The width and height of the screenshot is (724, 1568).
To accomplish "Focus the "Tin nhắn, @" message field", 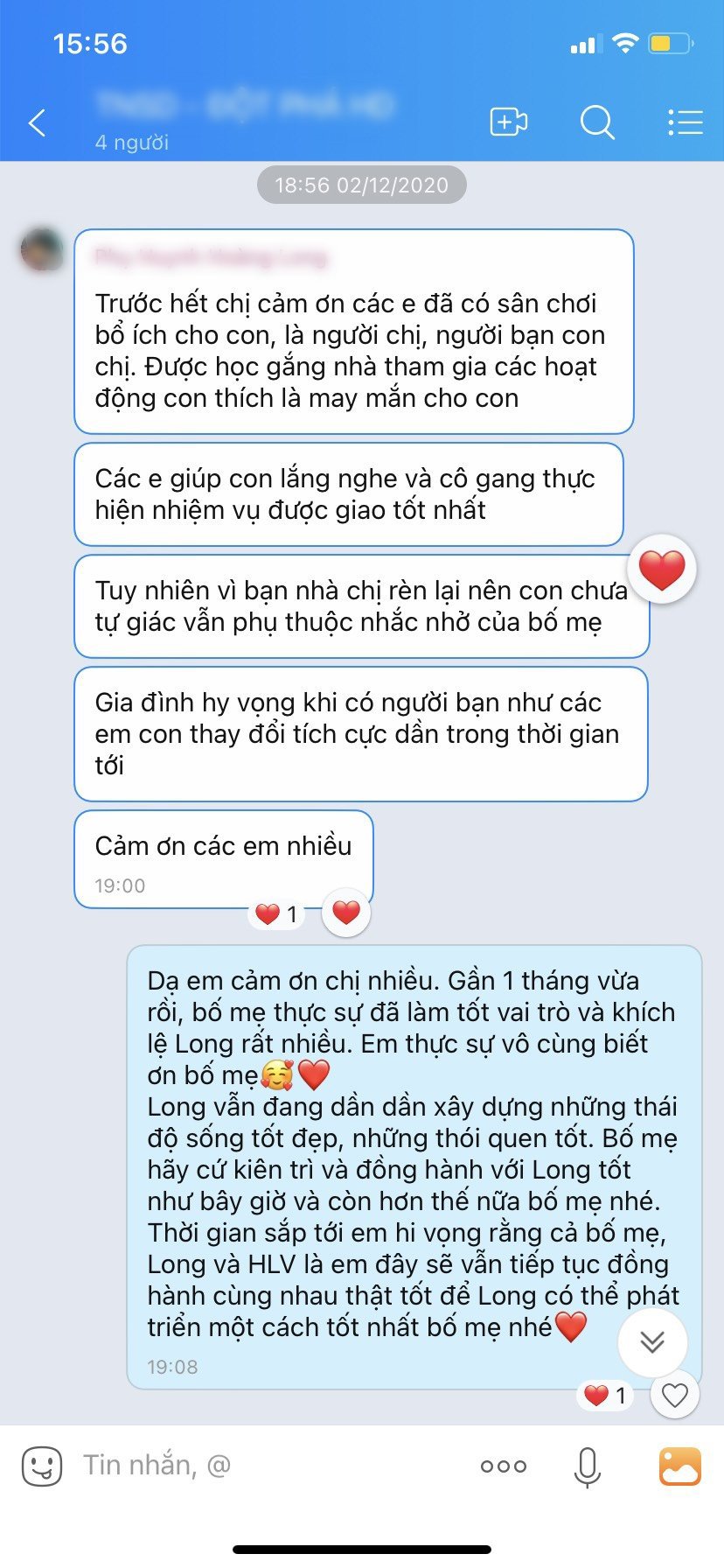I will 262,1465.
